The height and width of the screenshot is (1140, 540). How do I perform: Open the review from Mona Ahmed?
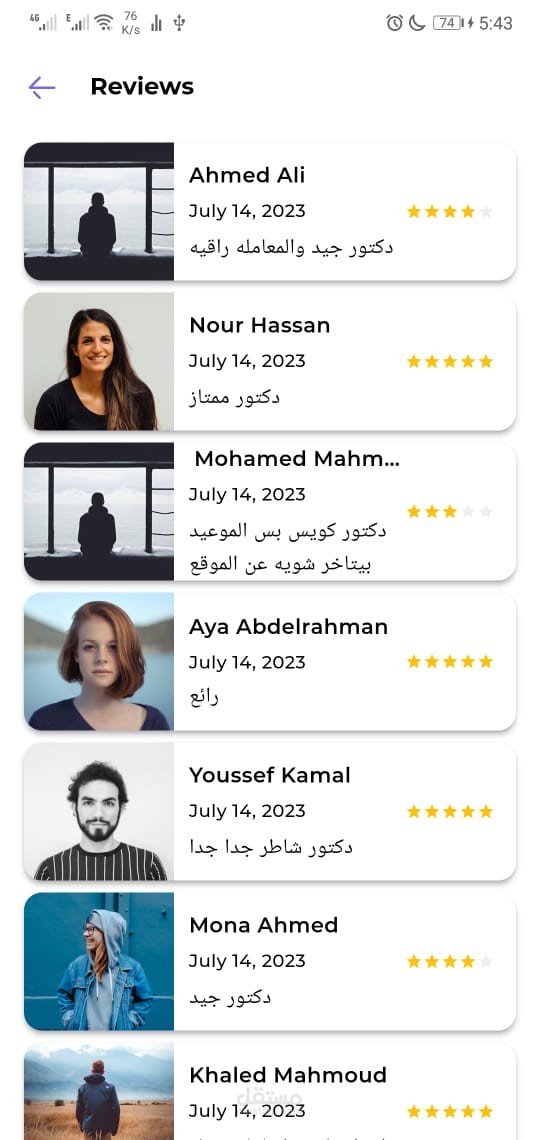(270, 961)
